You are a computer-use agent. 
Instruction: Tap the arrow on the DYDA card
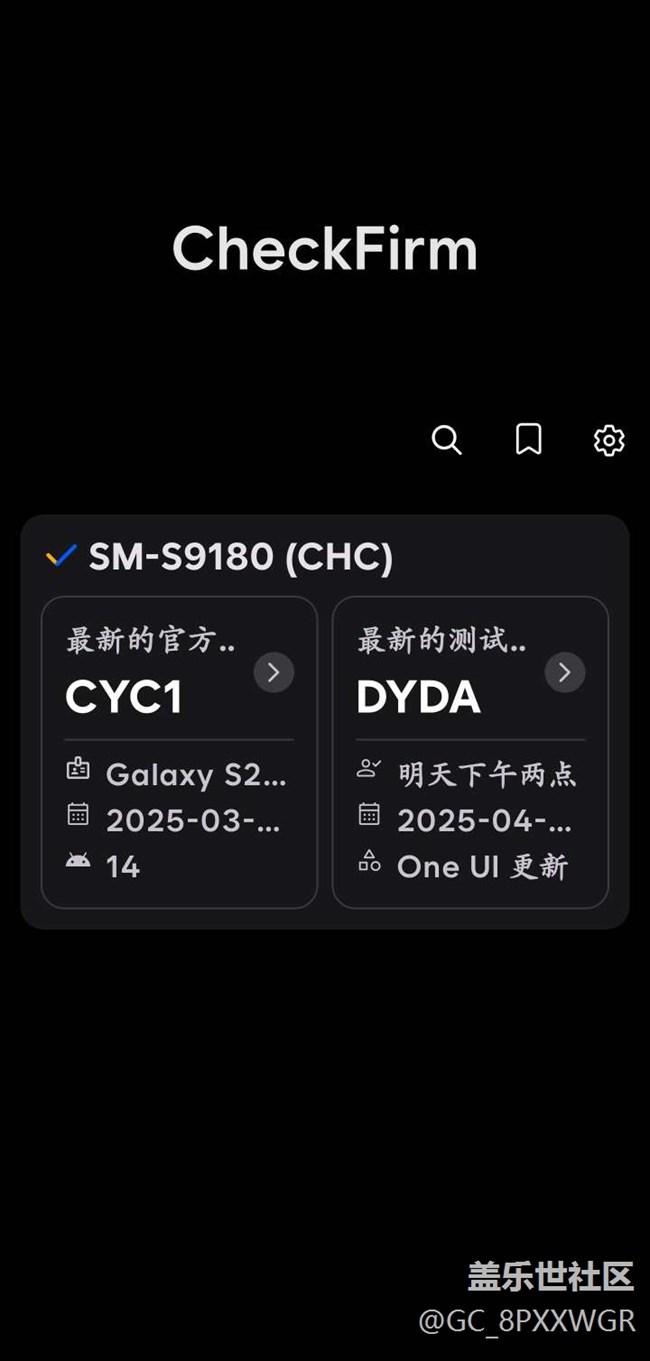point(564,673)
